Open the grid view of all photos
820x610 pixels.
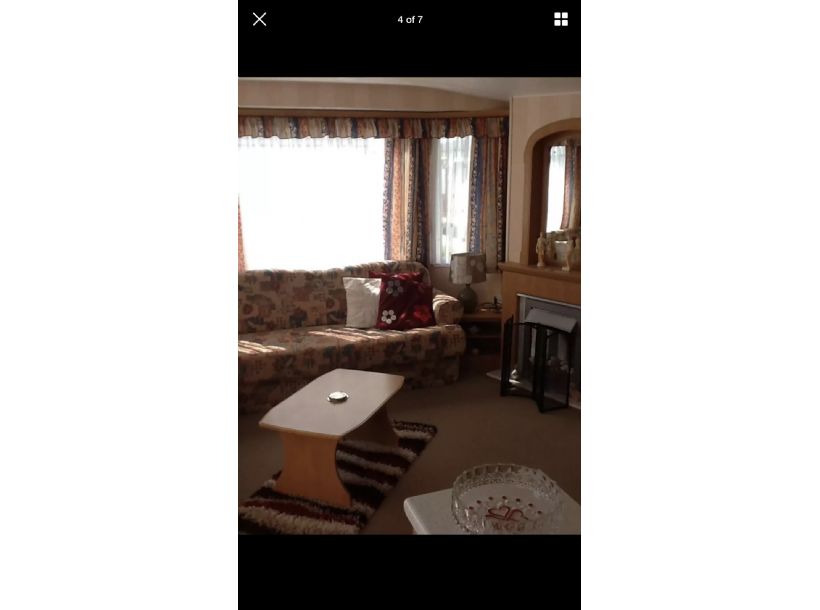pyautogui.click(x=561, y=19)
